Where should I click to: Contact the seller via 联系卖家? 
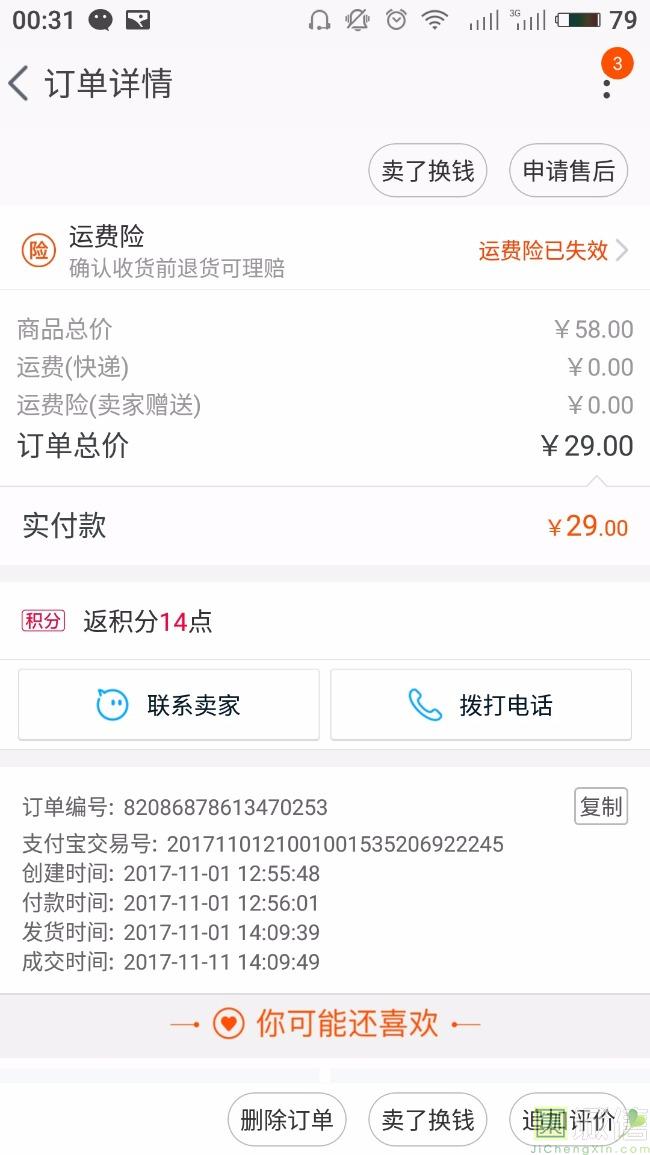coord(169,705)
